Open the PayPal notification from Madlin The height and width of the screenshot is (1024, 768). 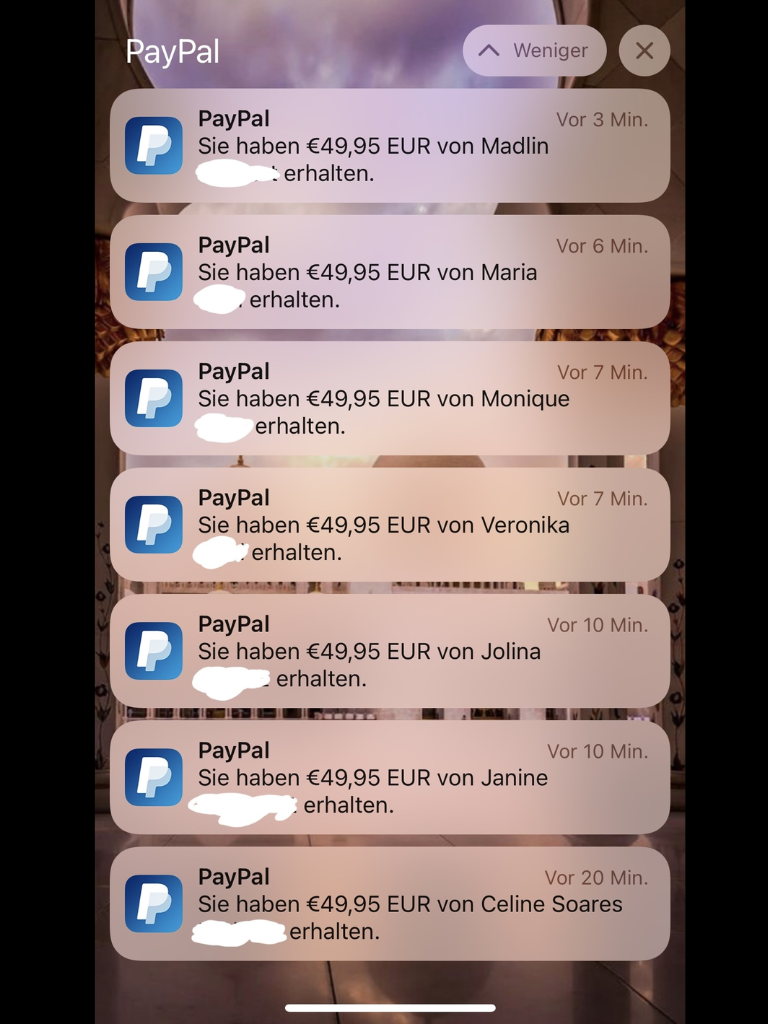point(390,146)
